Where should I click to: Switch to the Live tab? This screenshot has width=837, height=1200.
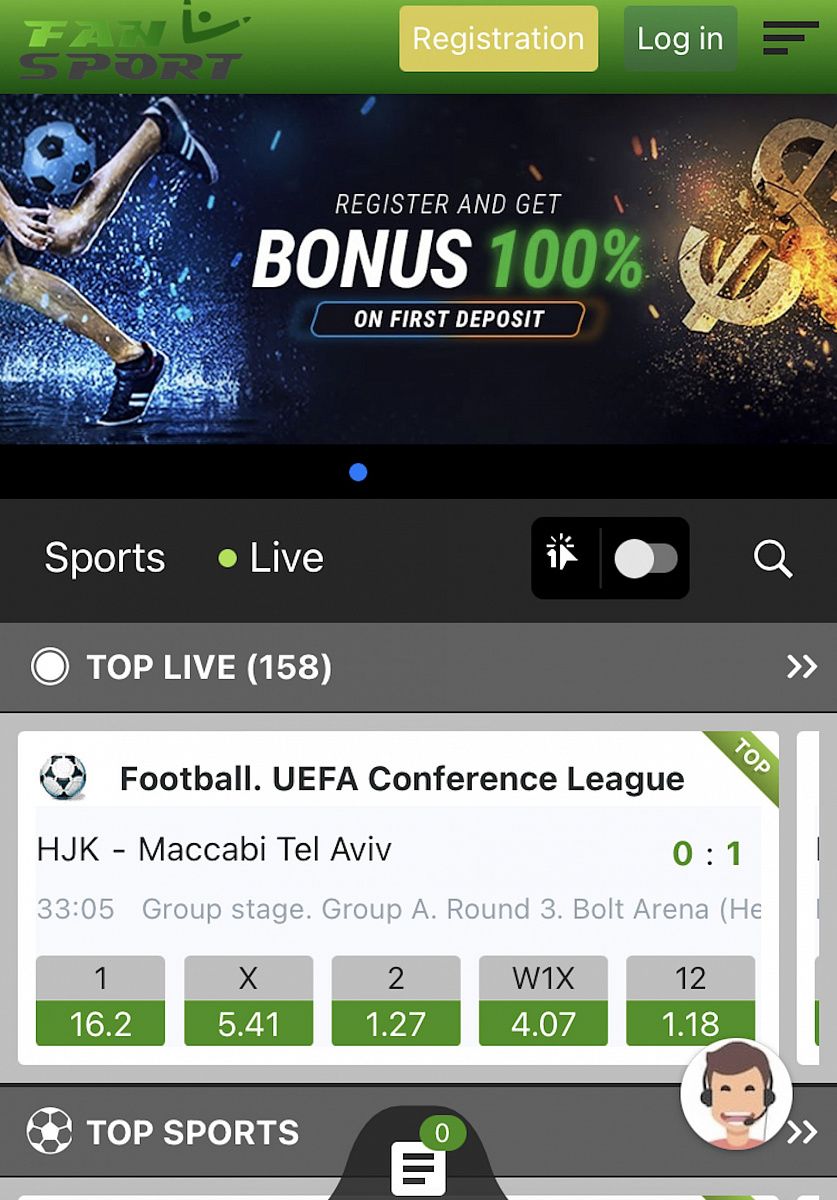coord(272,558)
